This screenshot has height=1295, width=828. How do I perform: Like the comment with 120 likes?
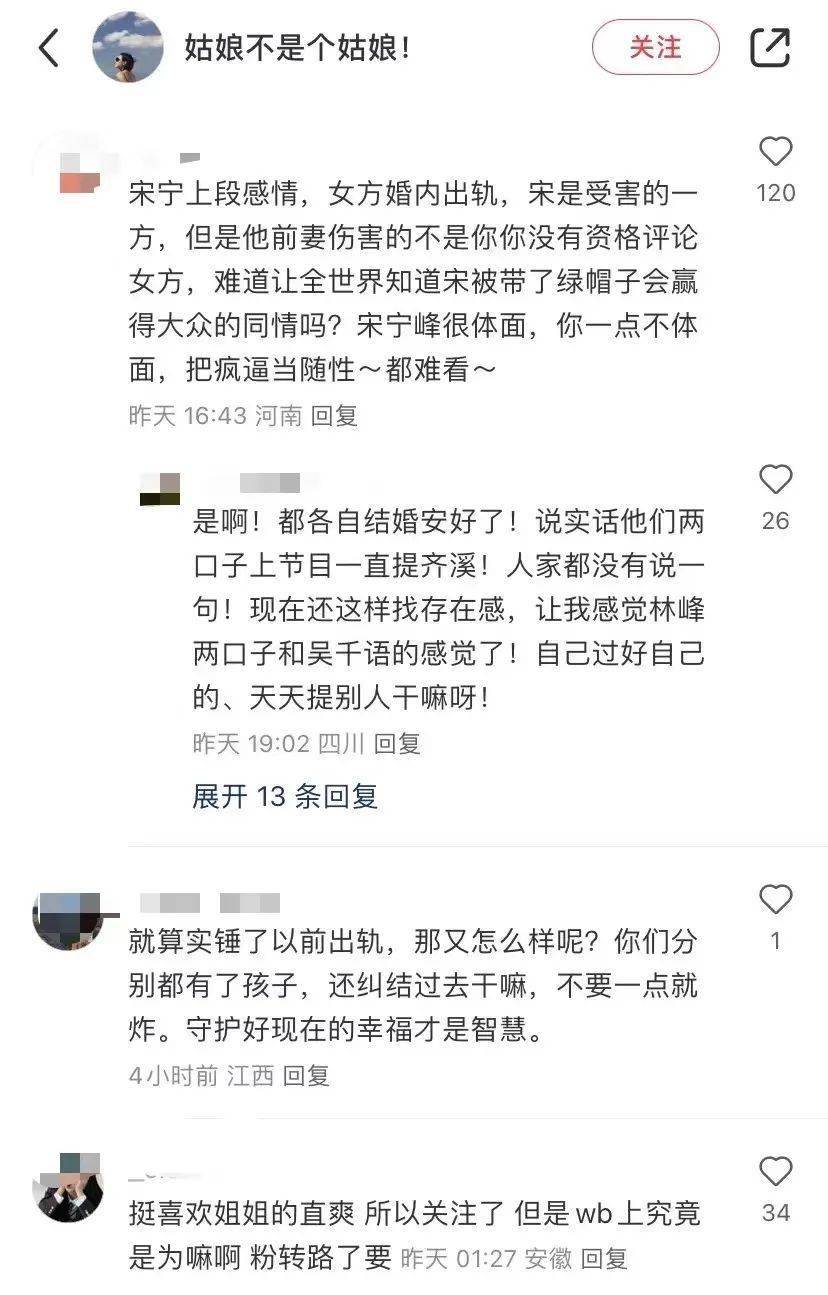coord(775,153)
